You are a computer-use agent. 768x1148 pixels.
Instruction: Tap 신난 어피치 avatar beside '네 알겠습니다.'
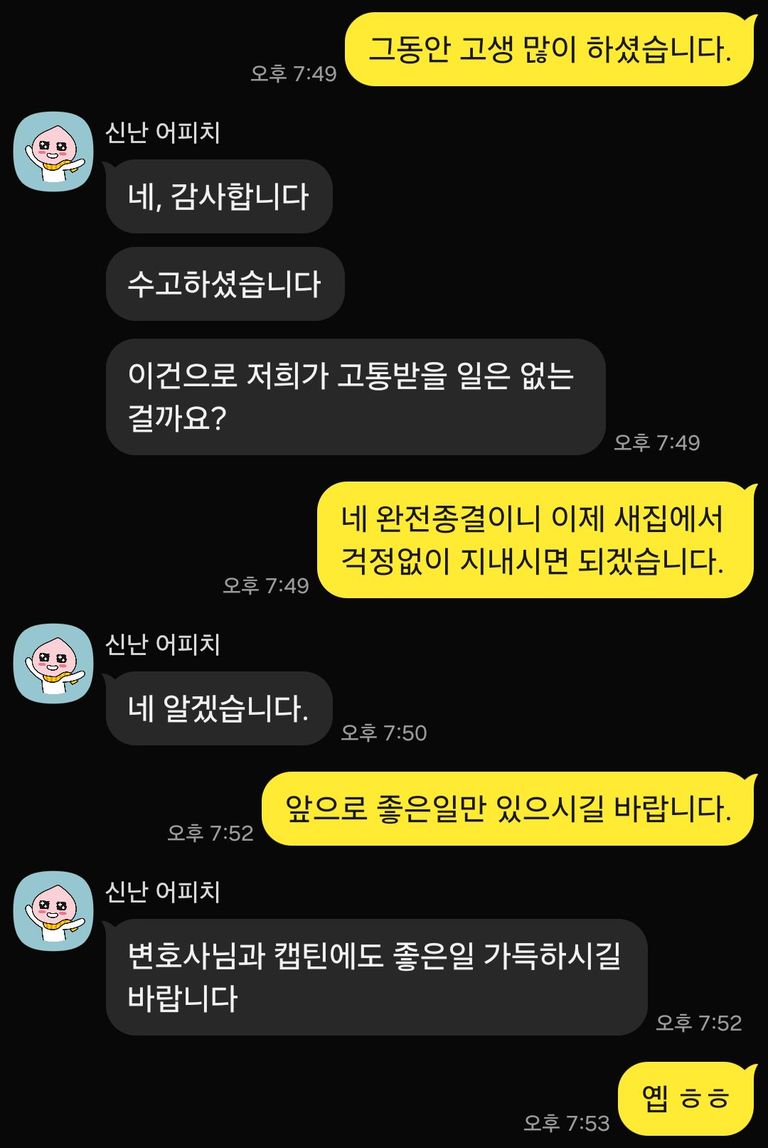[52, 664]
